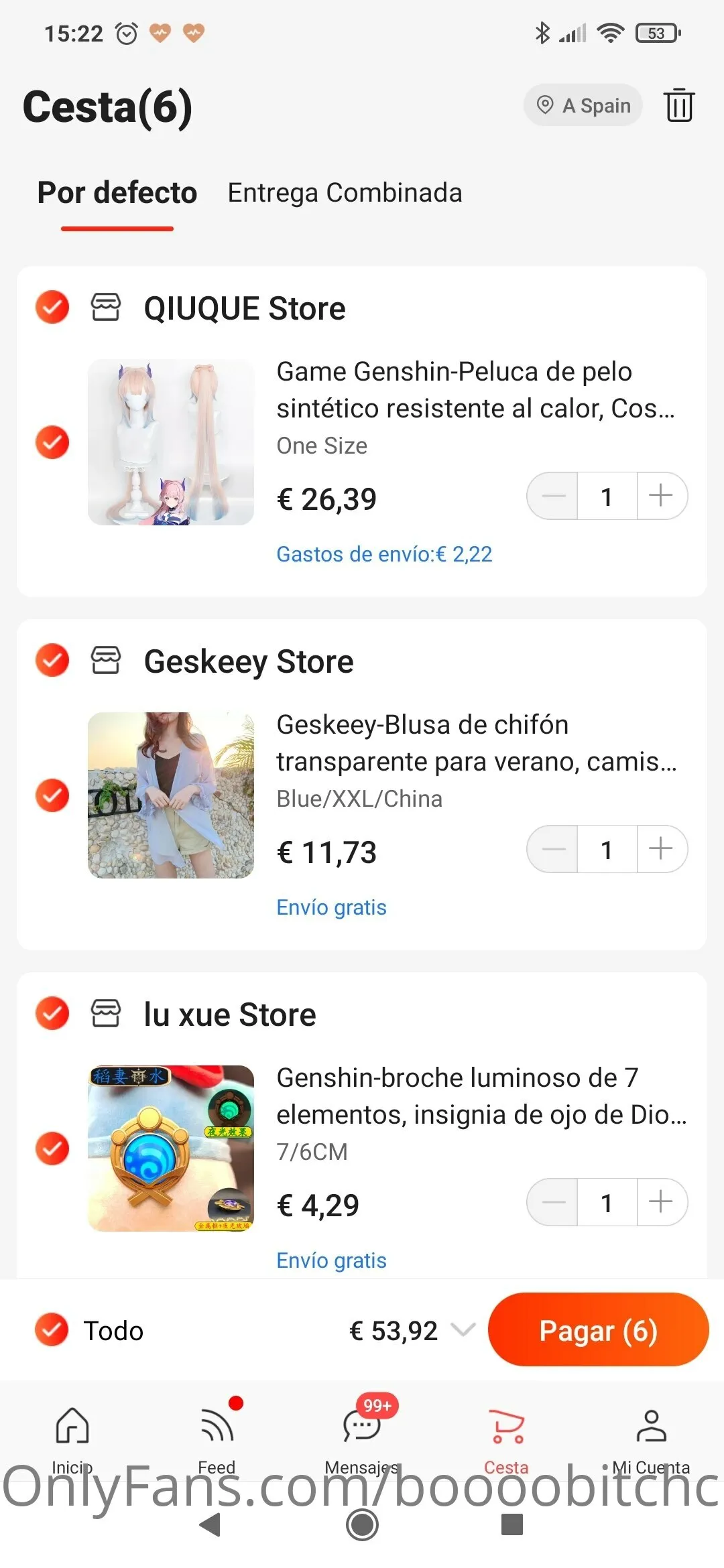724x1568 pixels.
Task: Uncheck the Genshin luminous brooch item
Action: pos(52,1149)
